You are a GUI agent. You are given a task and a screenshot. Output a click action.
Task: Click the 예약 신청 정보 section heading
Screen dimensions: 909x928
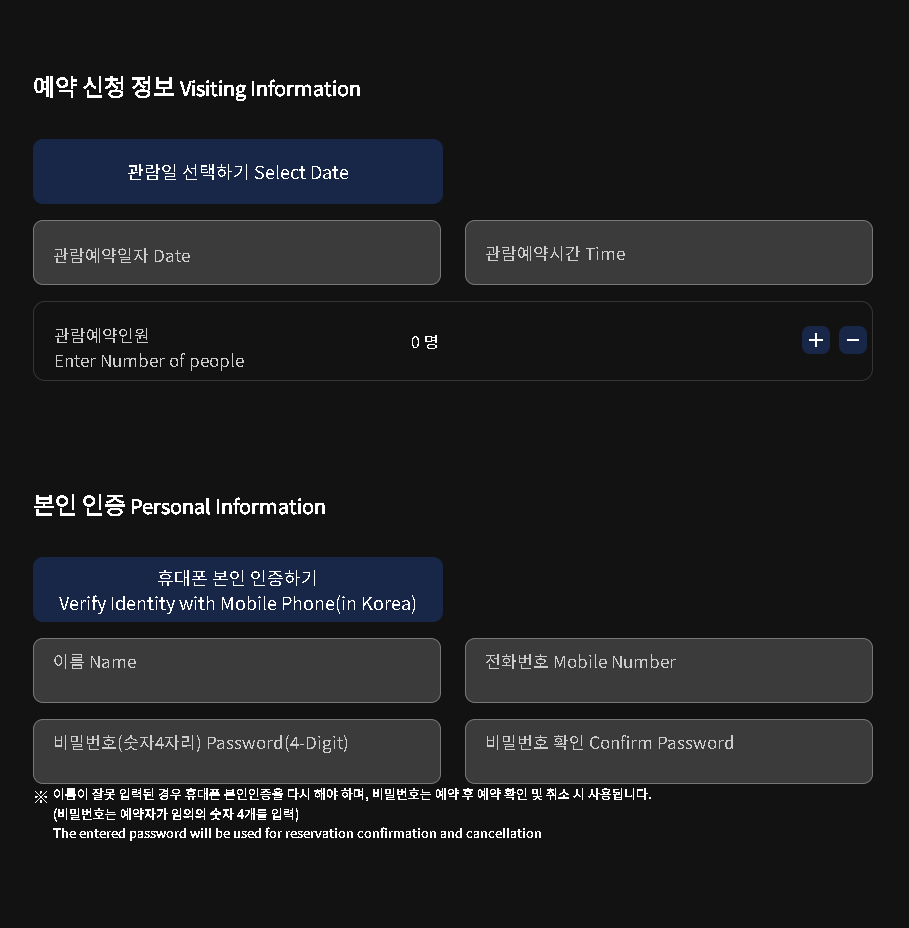(x=196, y=88)
